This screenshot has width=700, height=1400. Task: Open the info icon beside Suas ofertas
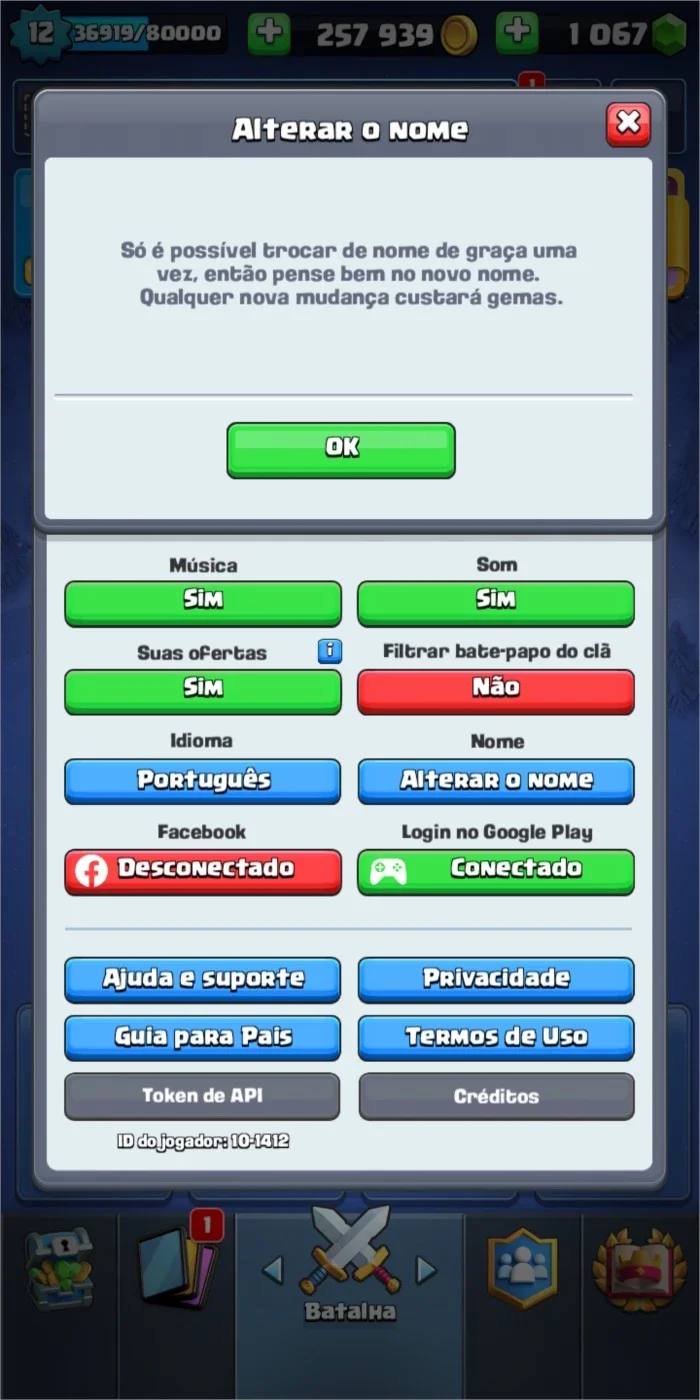coord(330,652)
